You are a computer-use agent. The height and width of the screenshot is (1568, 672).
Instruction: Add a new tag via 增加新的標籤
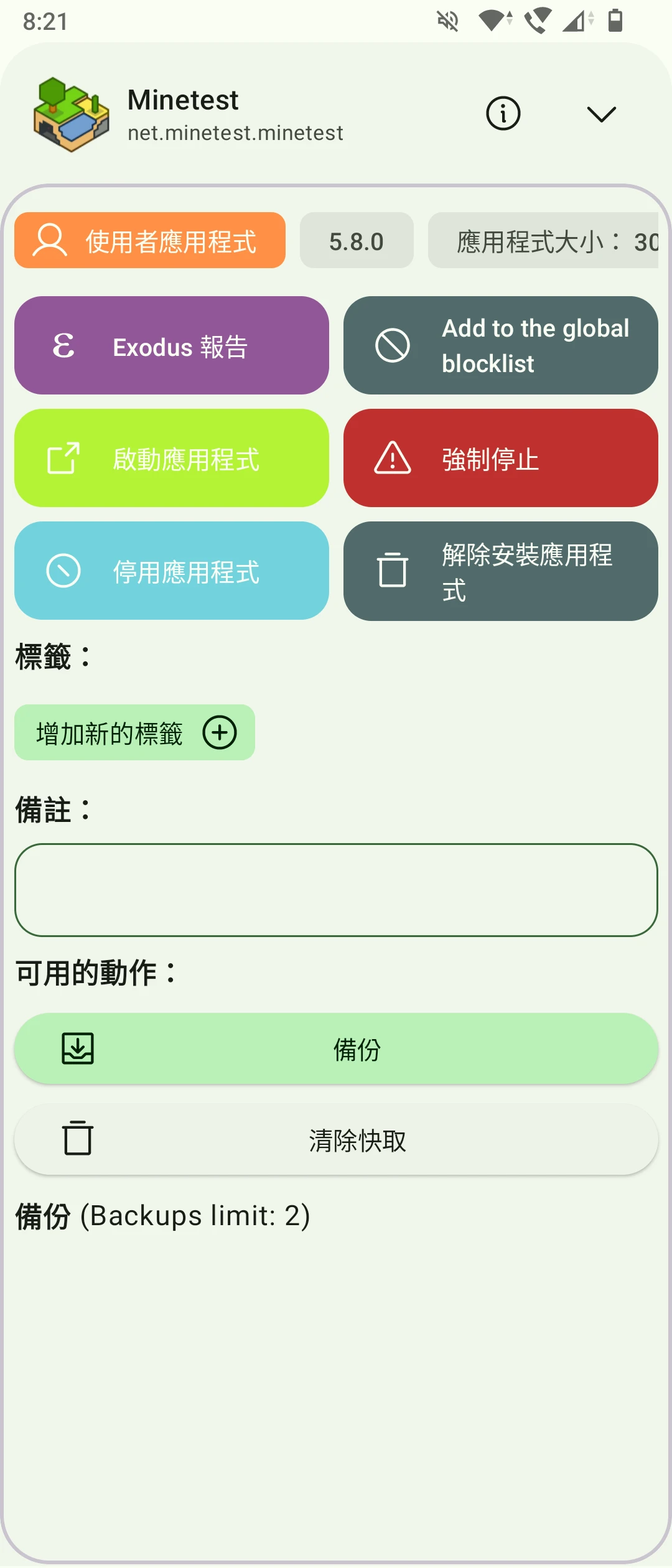pos(134,732)
